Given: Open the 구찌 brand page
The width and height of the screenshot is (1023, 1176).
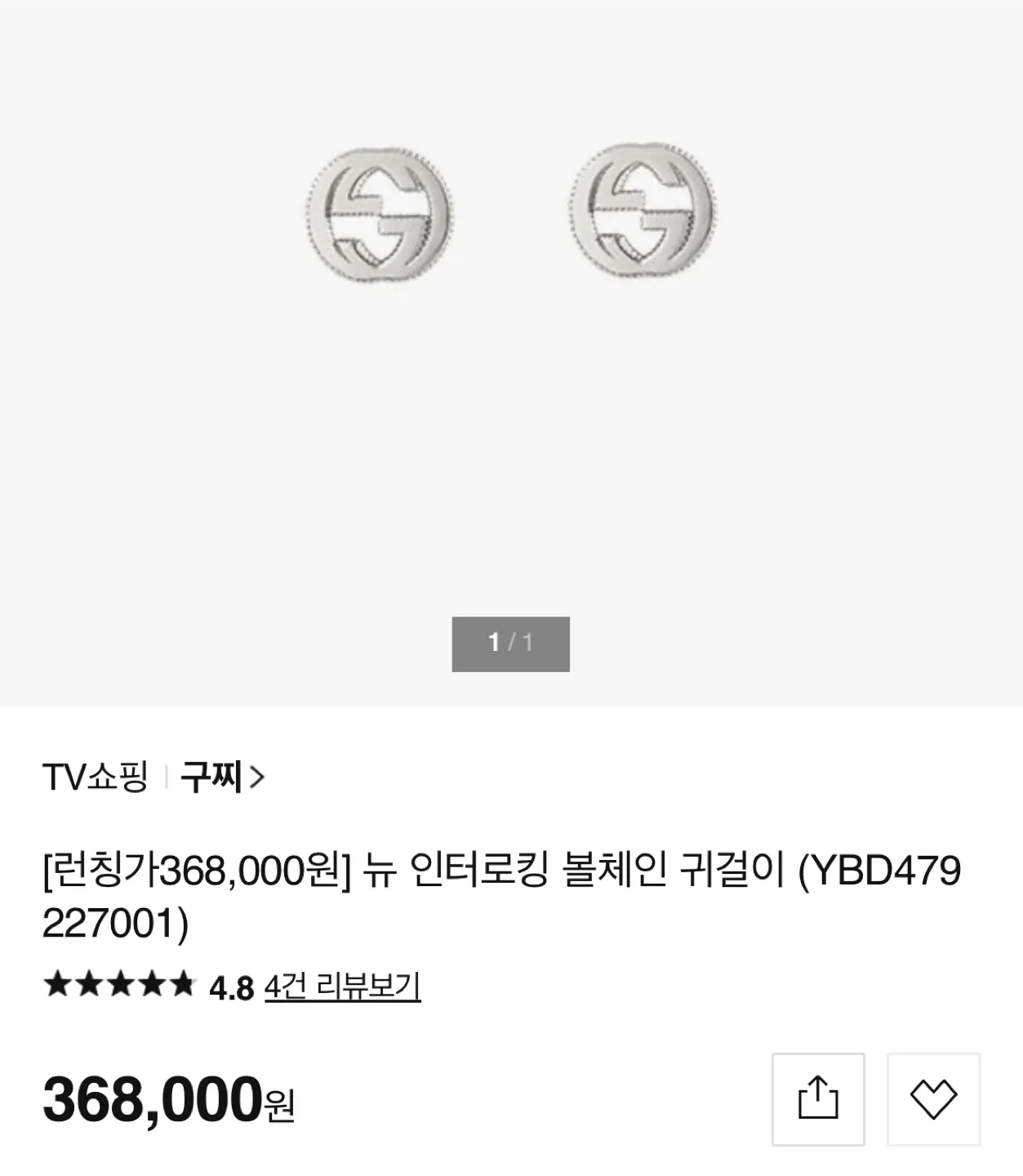Looking at the screenshot, I should [x=222, y=777].
